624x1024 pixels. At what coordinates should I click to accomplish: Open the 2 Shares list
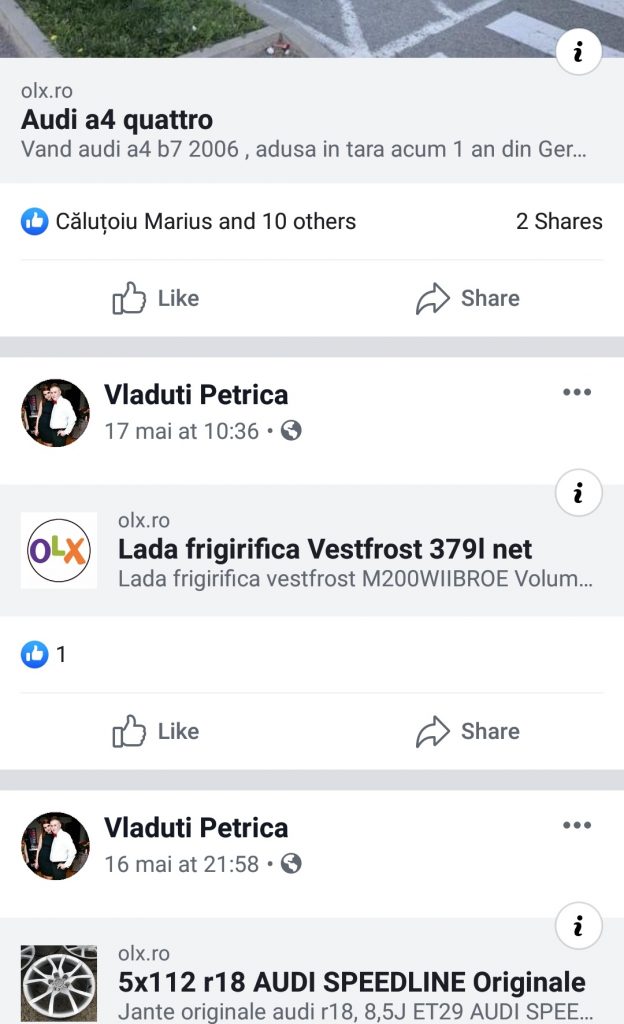coord(559,222)
